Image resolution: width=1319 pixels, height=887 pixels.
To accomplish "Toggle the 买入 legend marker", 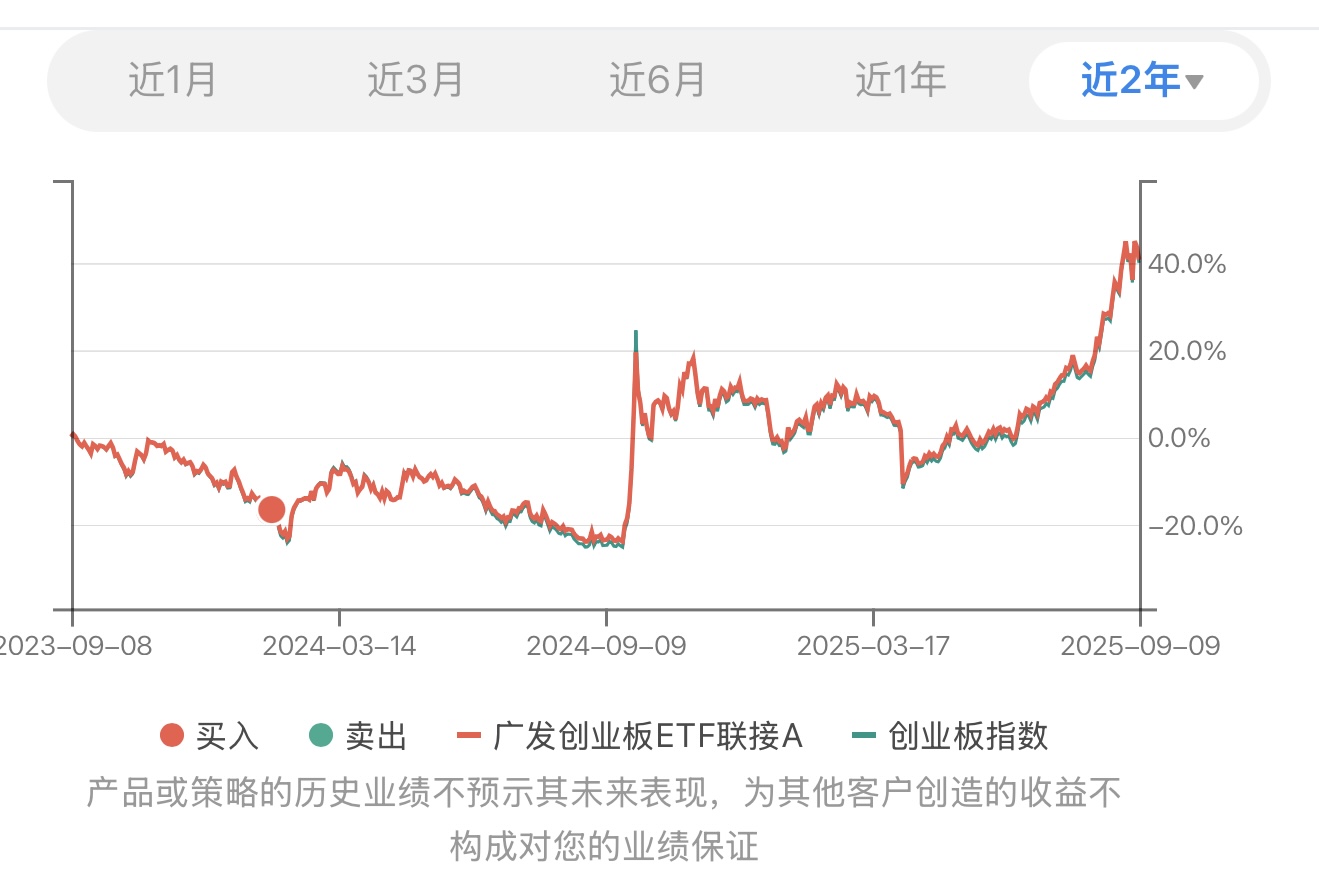I will pos(210,736).
